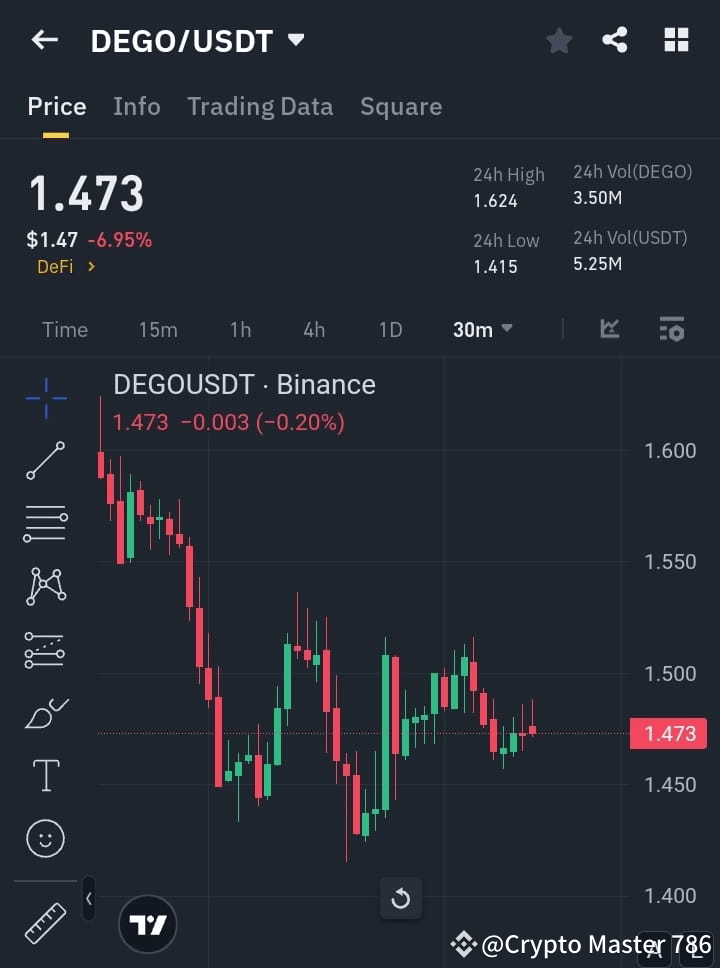
Task: Select the crosshair cursor tool
Action: (x=45, y=398)
